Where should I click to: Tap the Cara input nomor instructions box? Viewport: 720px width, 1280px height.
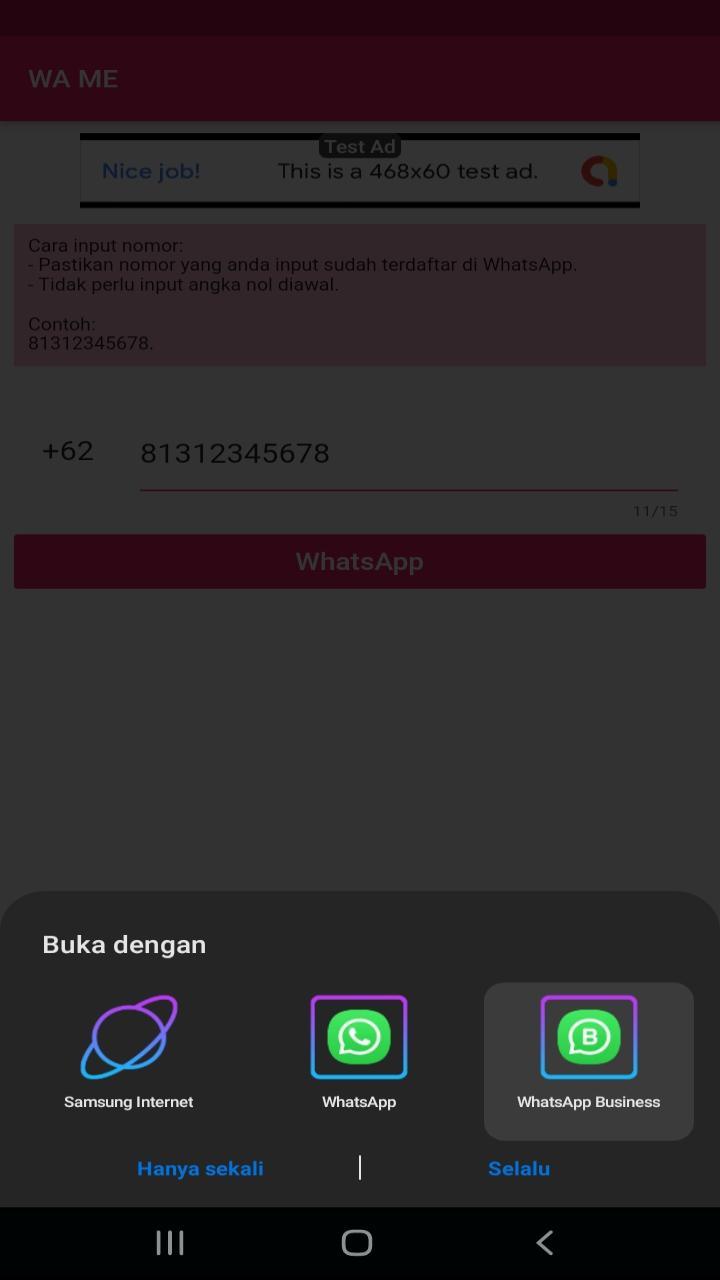360,294
